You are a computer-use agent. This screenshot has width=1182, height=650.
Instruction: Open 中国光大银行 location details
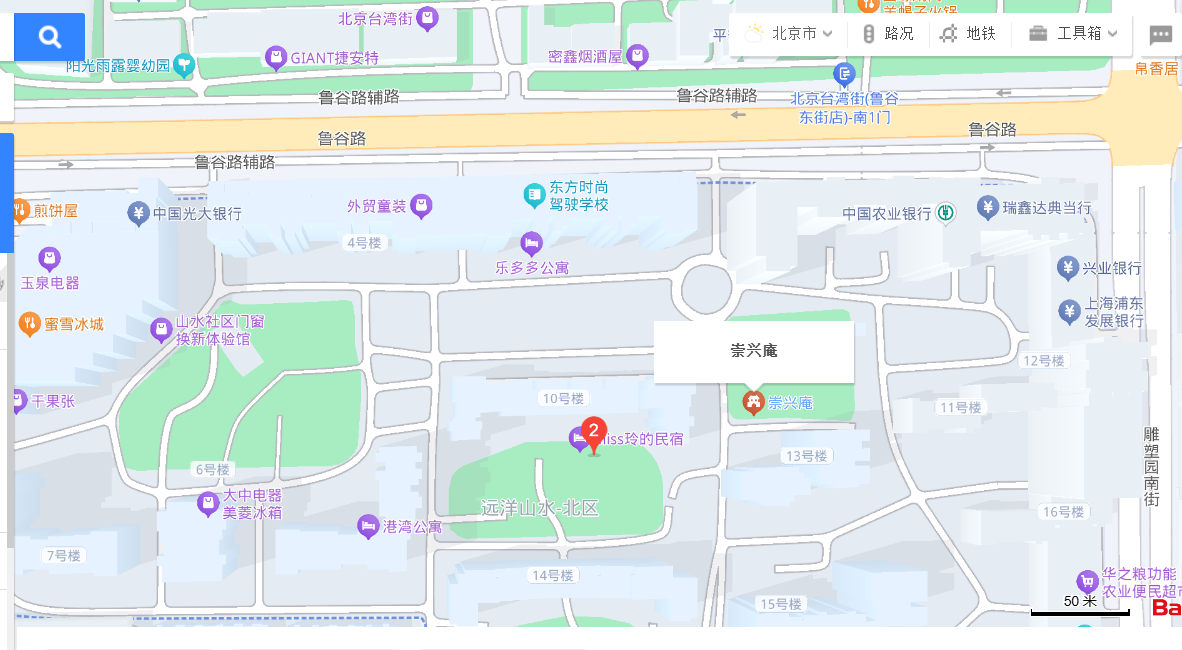pos(139,213)
